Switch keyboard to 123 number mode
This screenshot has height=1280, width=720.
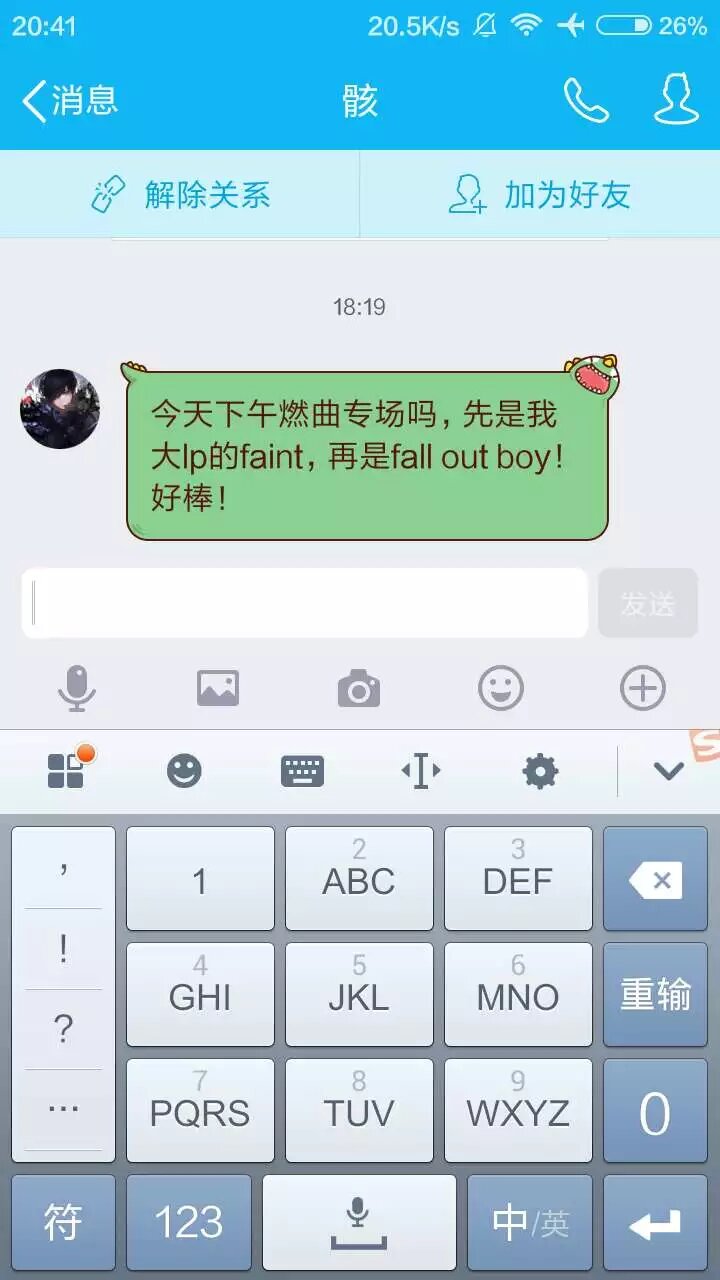coord(189,1222)
